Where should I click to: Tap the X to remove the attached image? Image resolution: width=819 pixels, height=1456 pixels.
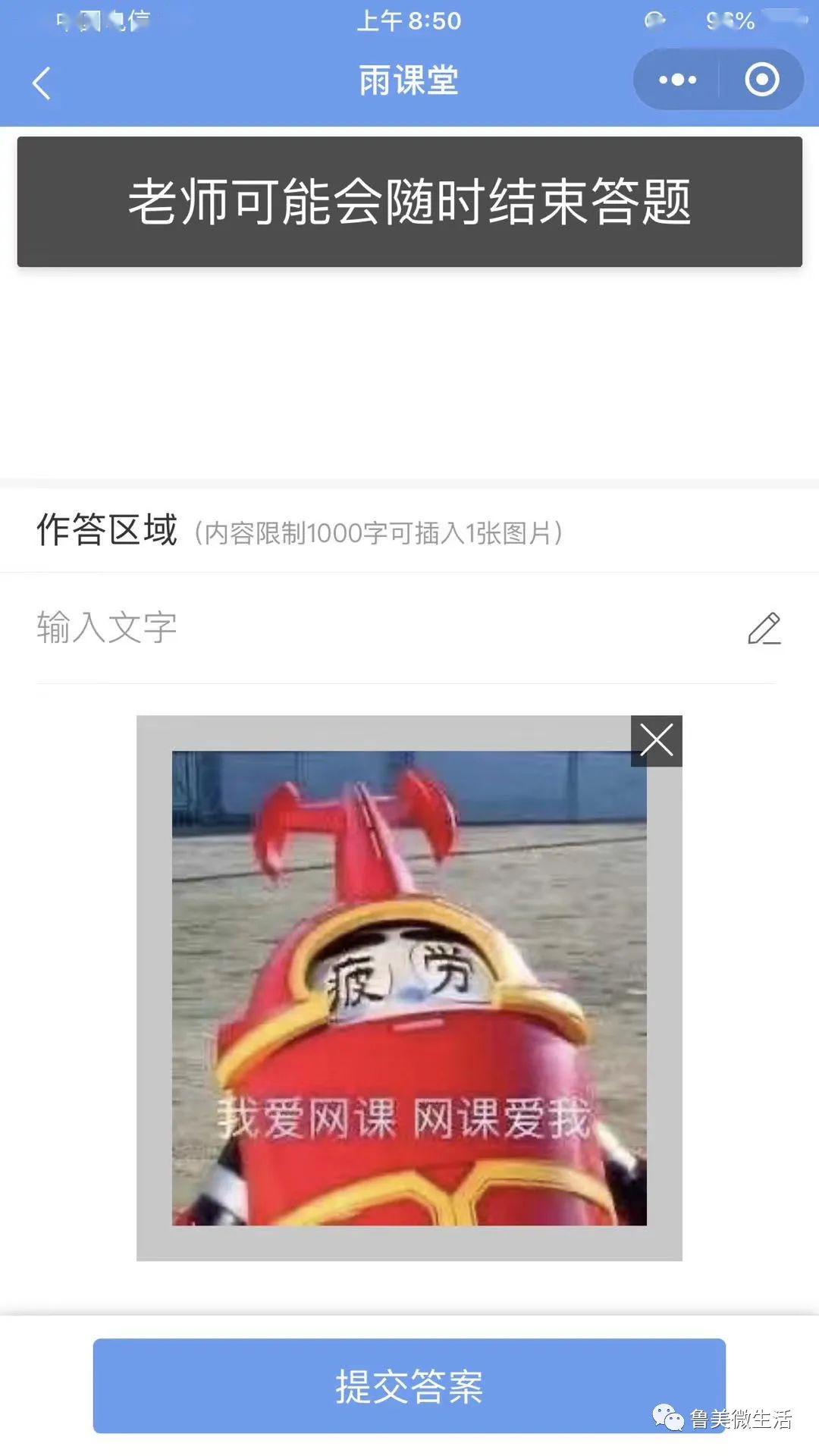[655, 739]
